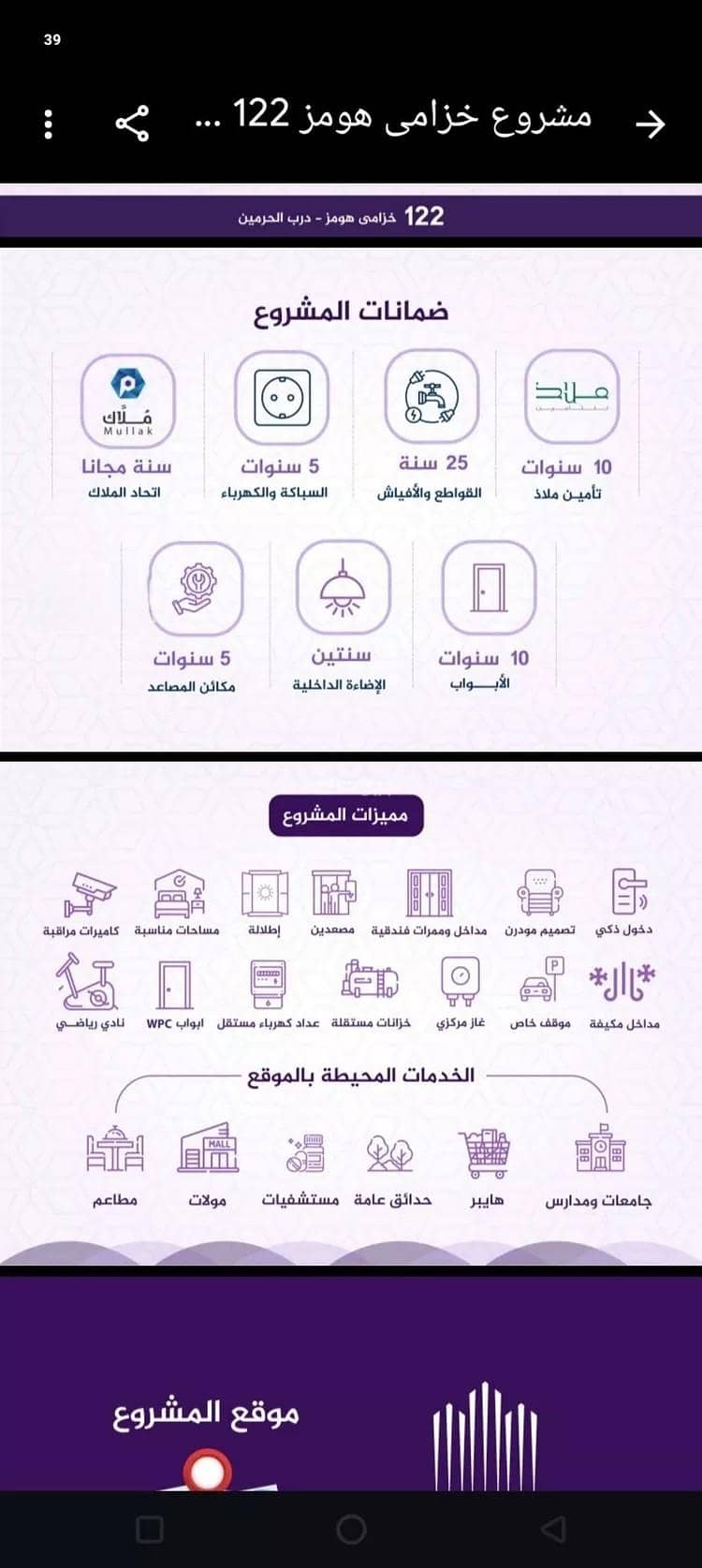Viewport: 702px width, 1568px height.
Task: Share this project document
Action: [x=132, y=123]
